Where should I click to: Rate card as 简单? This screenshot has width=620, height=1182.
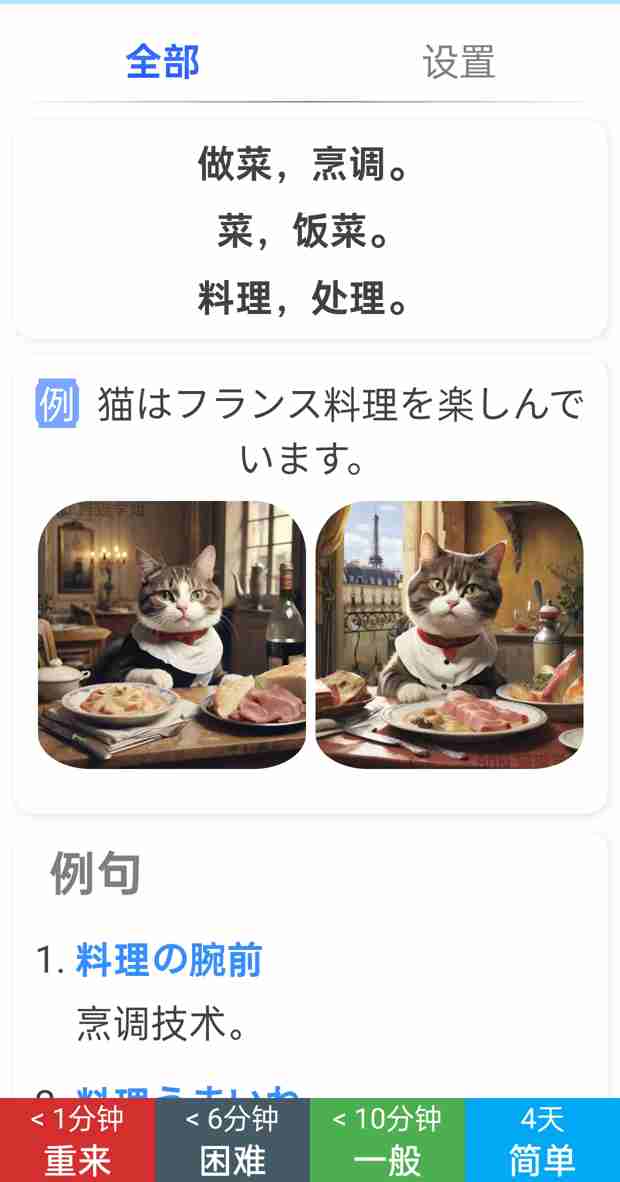tap(542, 1140)
